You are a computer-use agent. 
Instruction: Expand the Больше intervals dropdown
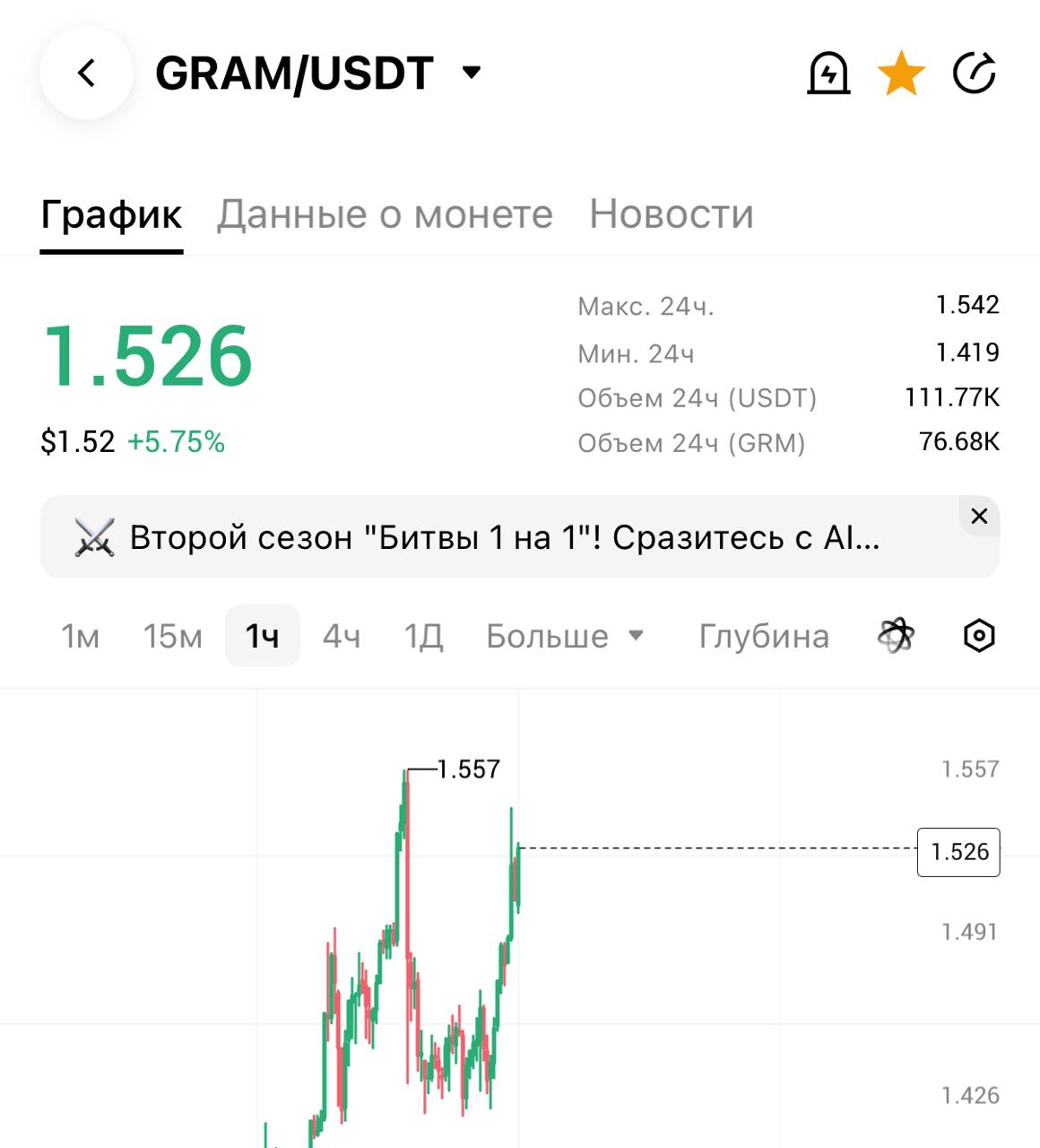tap(565, 636)
